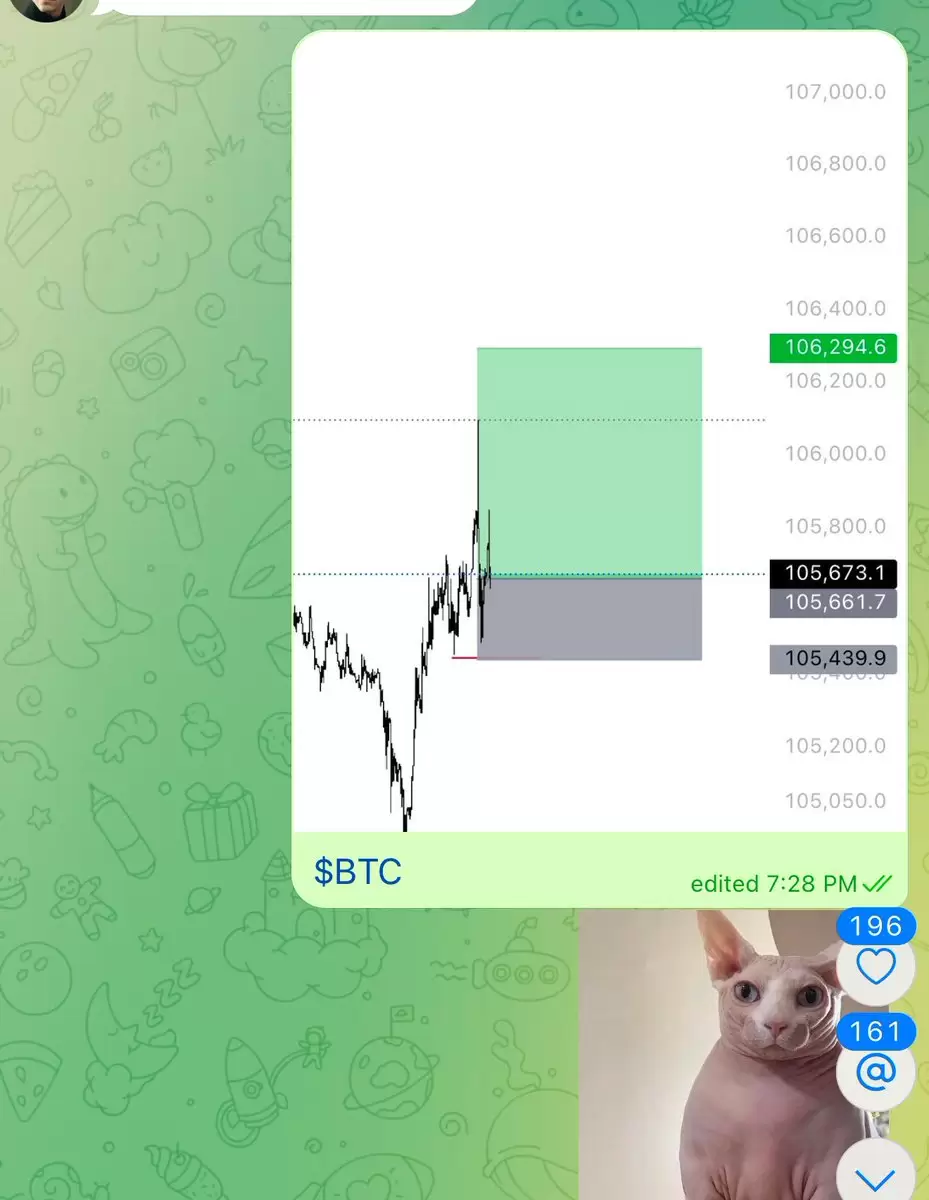The image size is (929, 1200).
Task: Jump to unread mentions
Action: pyautogui.click(x=875, y=1072)
